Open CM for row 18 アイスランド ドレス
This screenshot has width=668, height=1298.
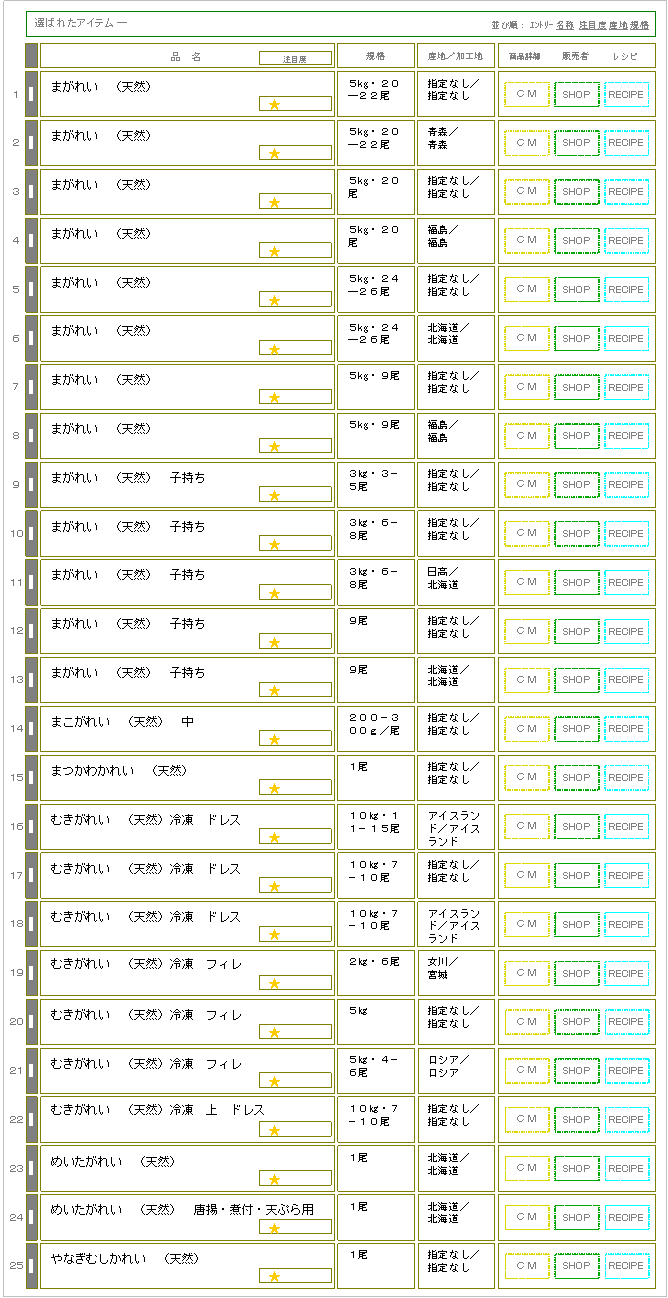(527, 924)
